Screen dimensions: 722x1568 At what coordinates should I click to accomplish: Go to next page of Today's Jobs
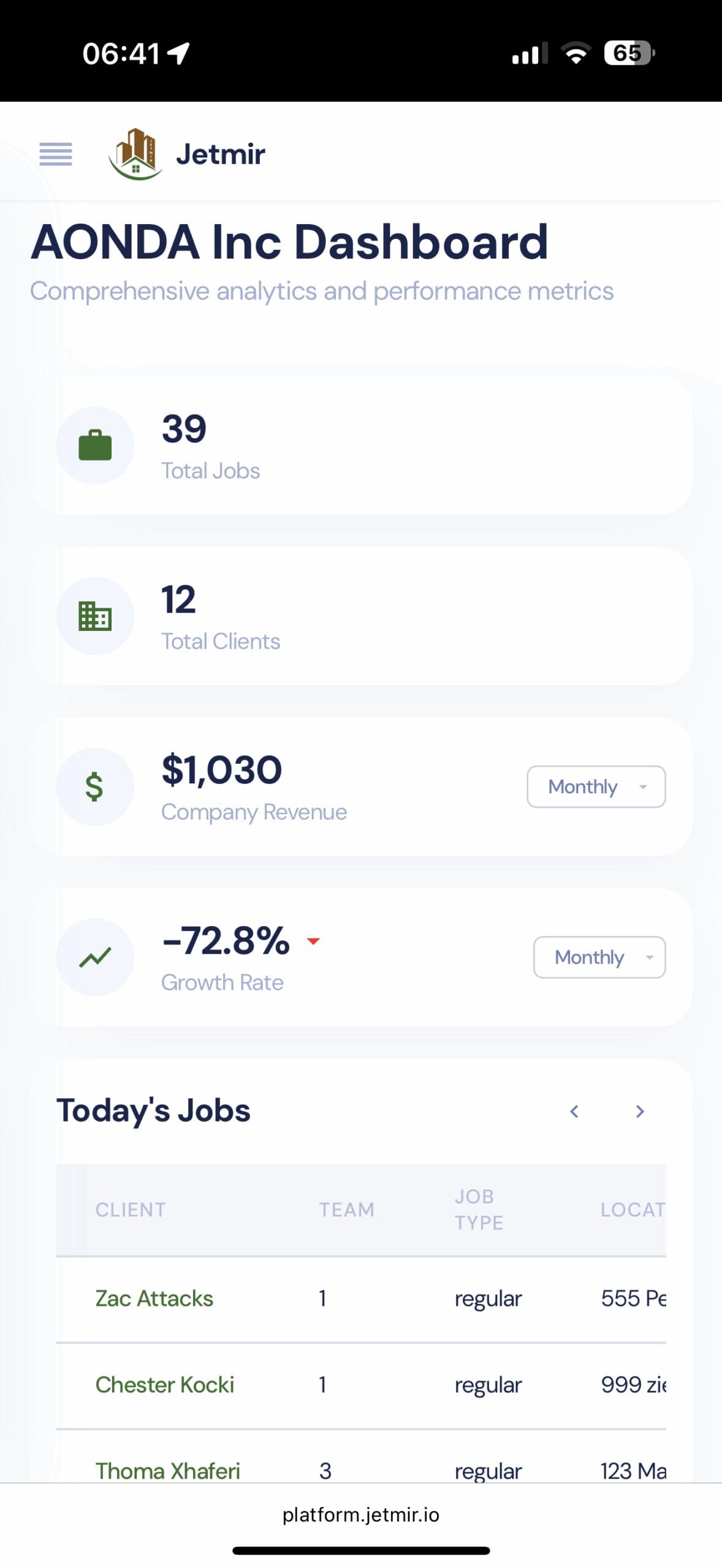[640, 1111]
